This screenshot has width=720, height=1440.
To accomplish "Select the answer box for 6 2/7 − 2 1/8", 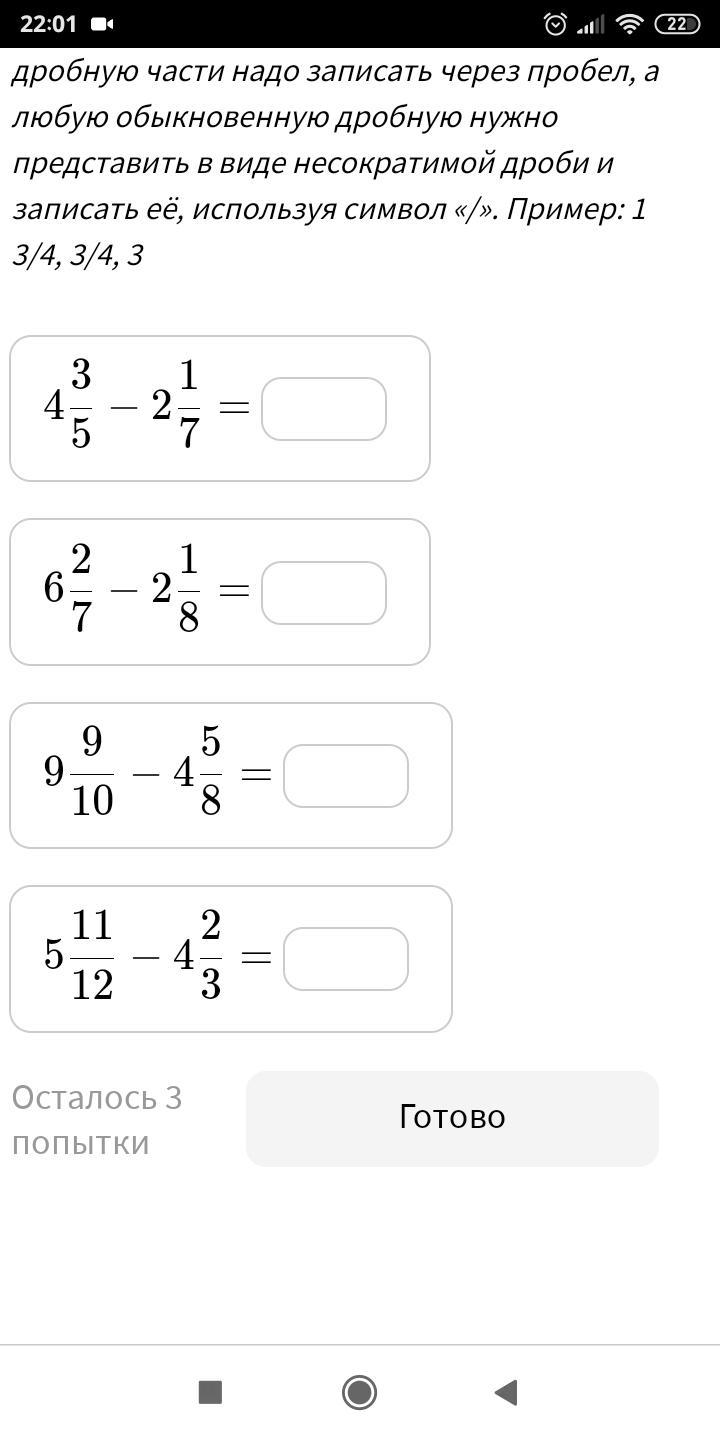I will 323,593.
